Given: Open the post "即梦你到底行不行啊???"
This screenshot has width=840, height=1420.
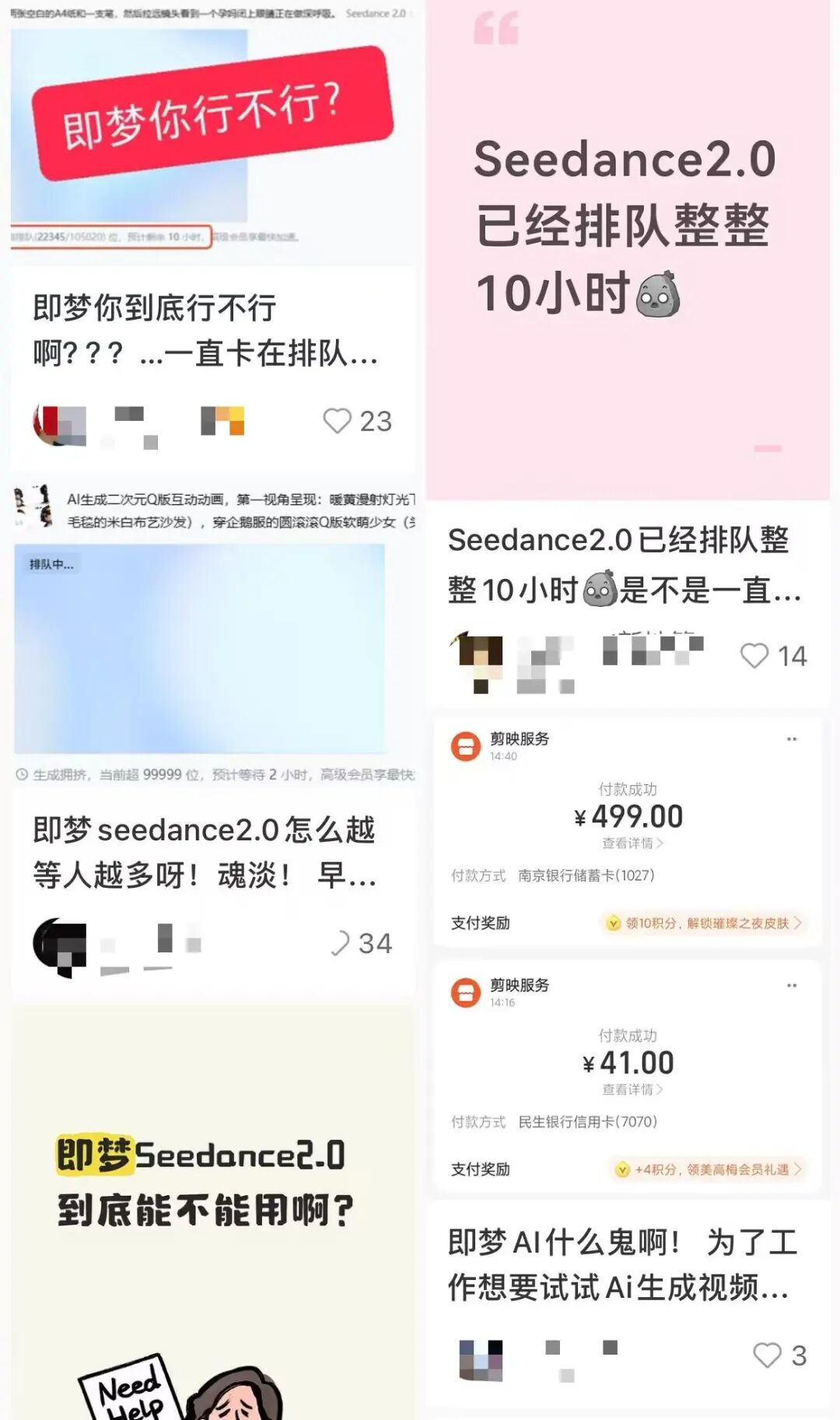Looking at the screenshot, I should 205,331.
